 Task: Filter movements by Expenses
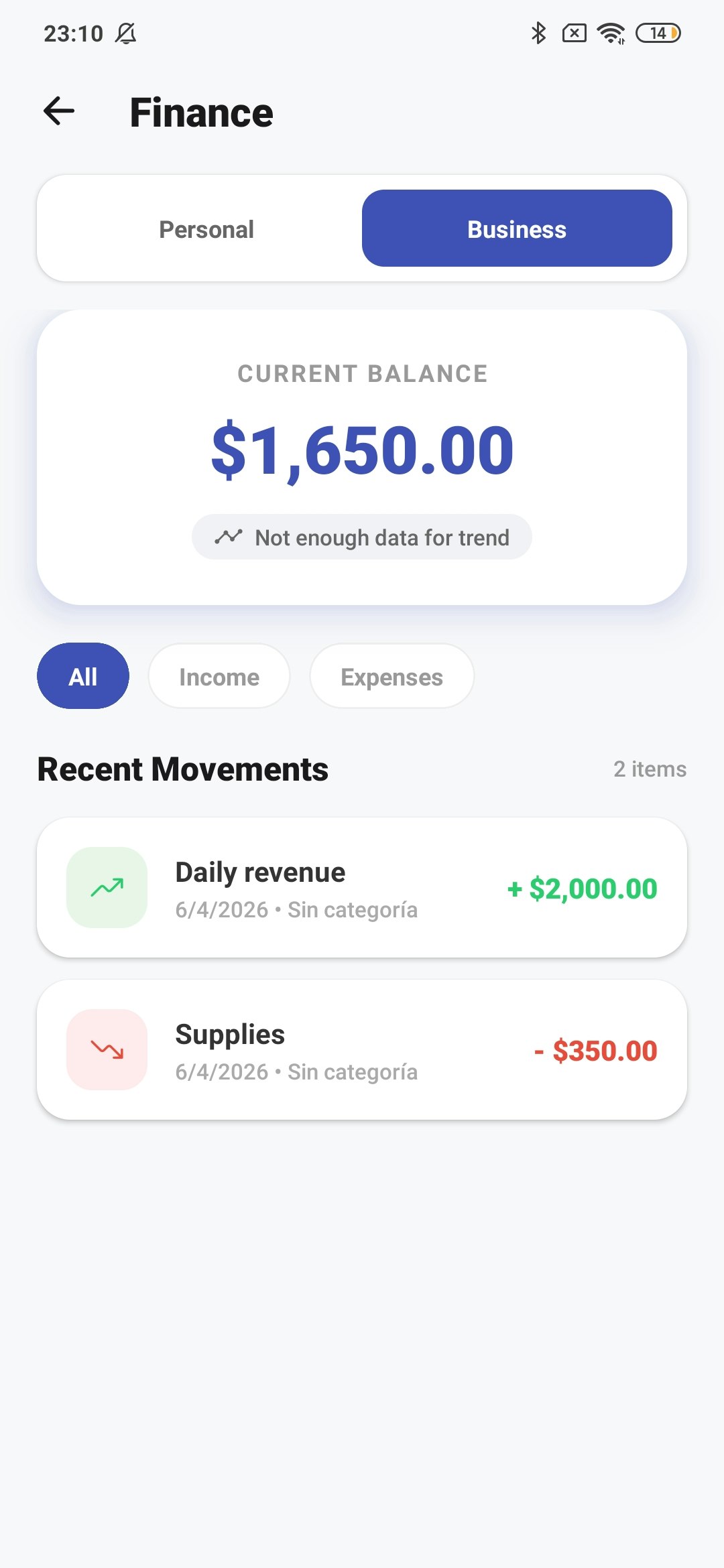click(x=391, y=676)
